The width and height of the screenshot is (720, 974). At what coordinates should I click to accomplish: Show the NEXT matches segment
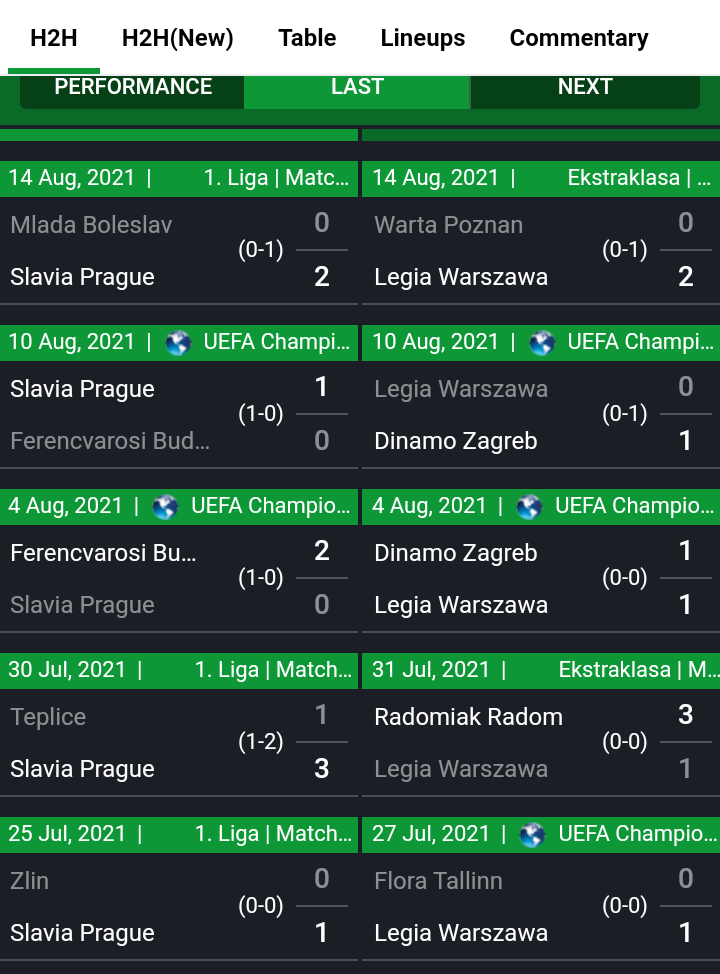585,88
